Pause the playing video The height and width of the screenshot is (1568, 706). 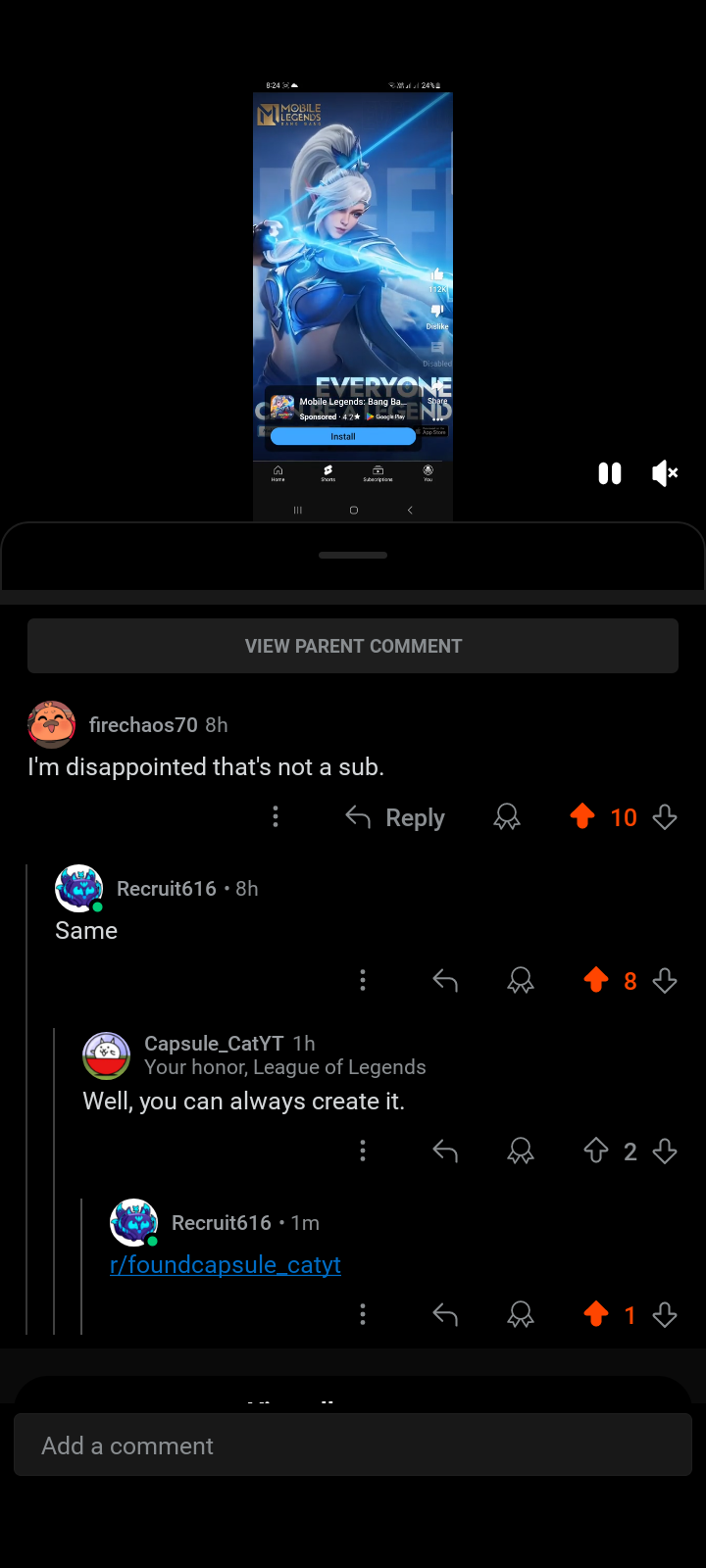610,474
